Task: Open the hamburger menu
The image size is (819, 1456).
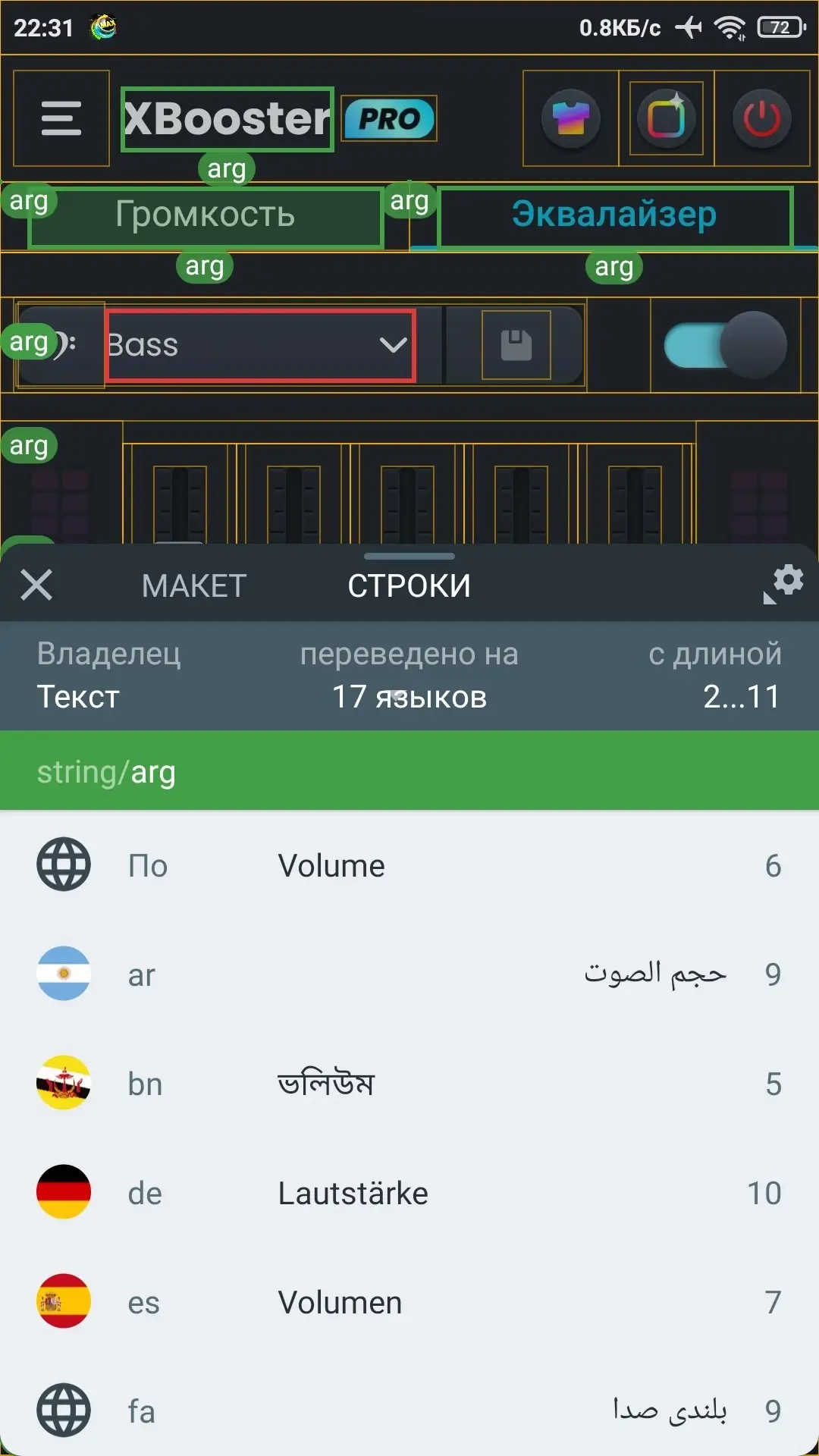Action: pyautogui.click(x=61, y=118)
